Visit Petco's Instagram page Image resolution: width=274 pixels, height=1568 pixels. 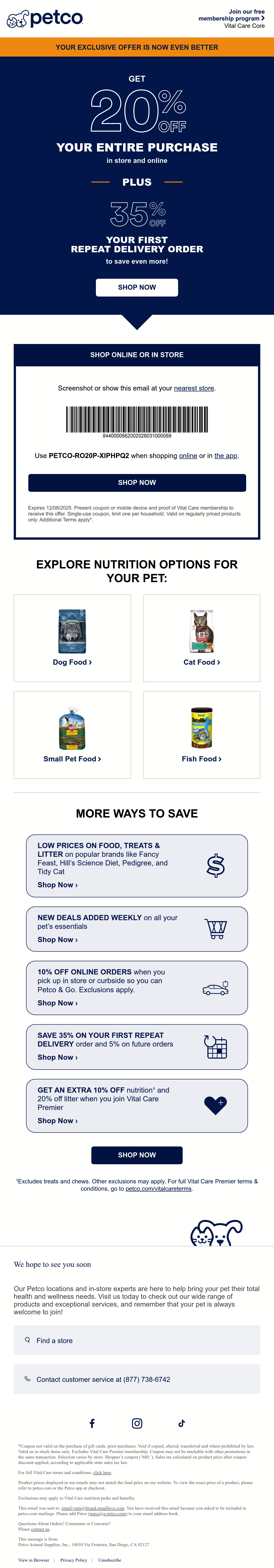[137, 1423]
